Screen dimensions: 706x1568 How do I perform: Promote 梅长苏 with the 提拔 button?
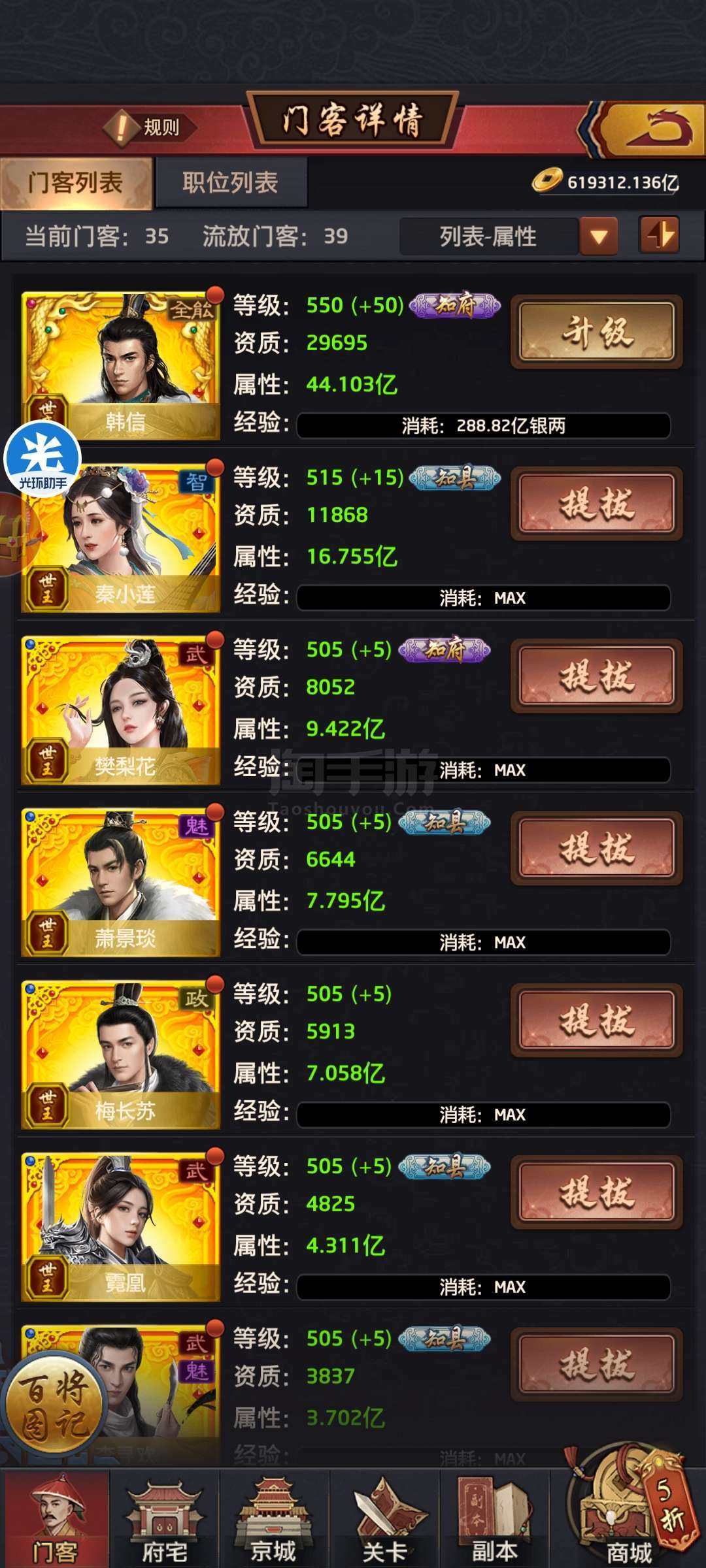tap(596, 1021)
